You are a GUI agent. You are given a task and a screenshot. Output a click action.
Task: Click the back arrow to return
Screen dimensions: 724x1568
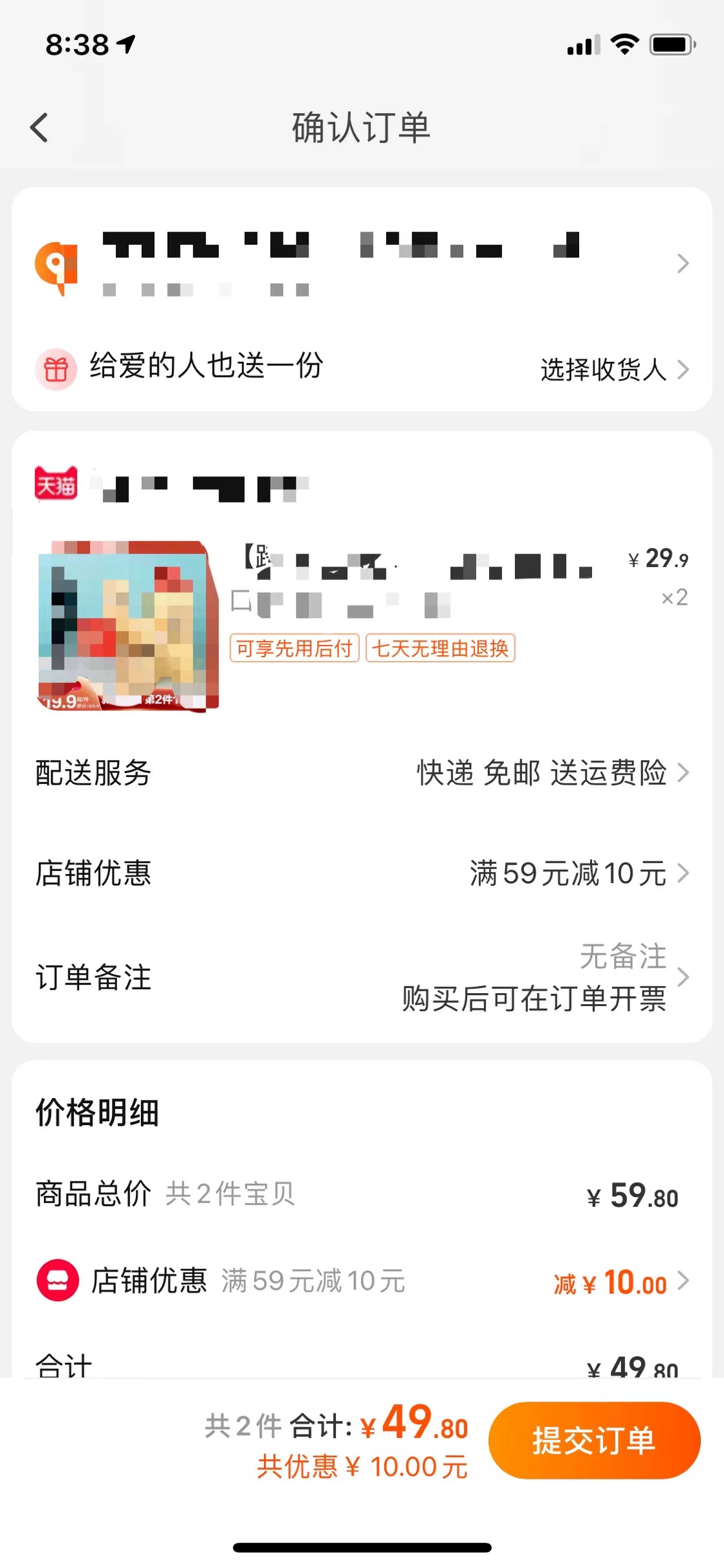point(40,127)
